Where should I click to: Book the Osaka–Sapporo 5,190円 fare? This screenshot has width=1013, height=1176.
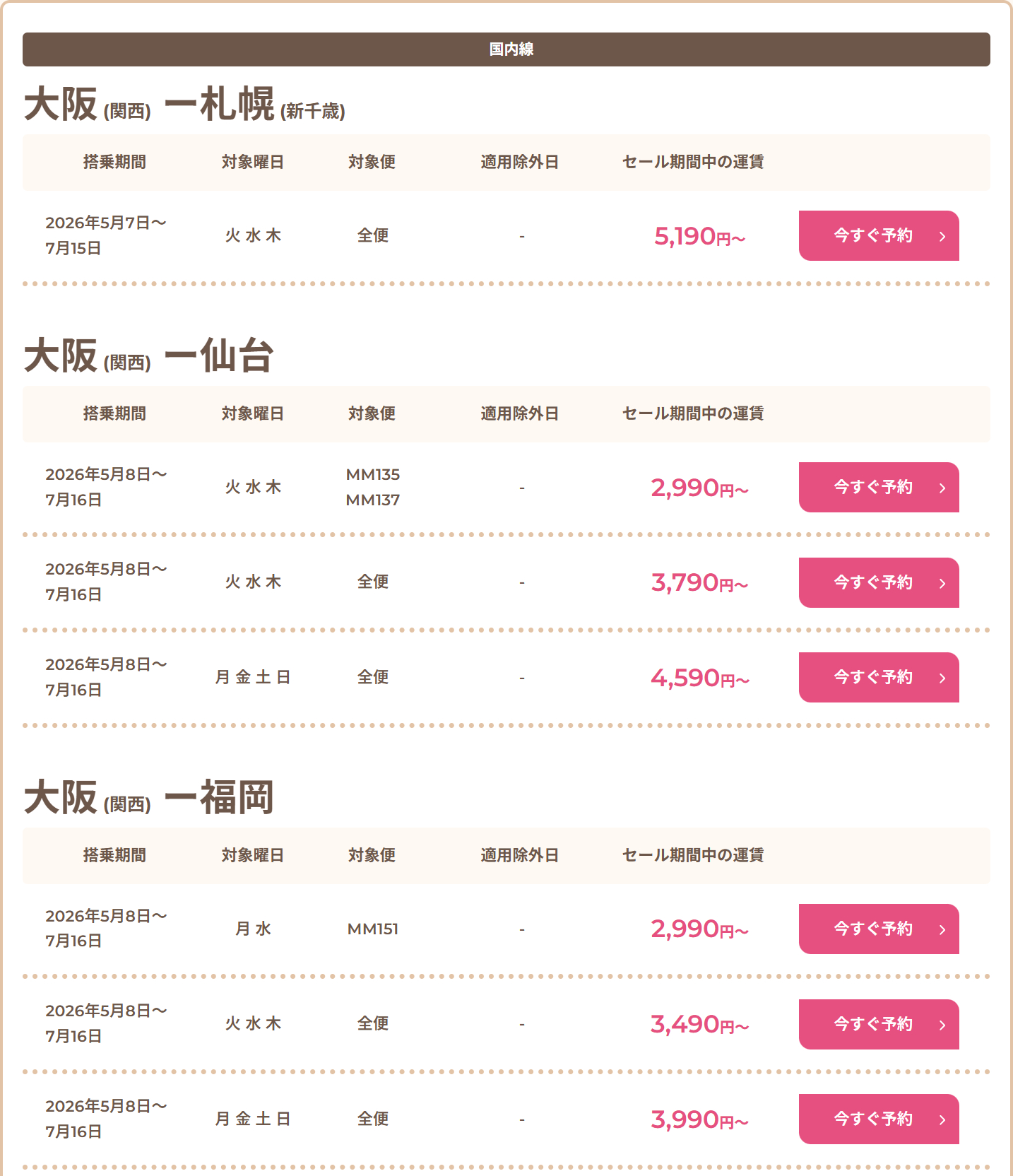(878, 236)
